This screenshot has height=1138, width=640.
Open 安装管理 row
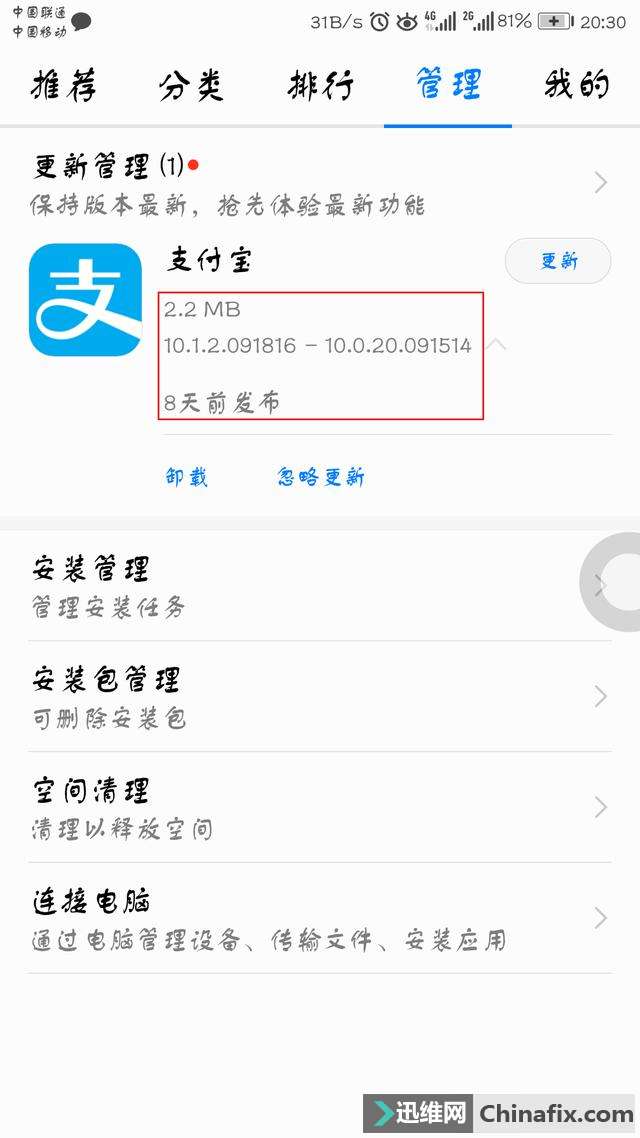pyautogui.click(x=300, y=586)
